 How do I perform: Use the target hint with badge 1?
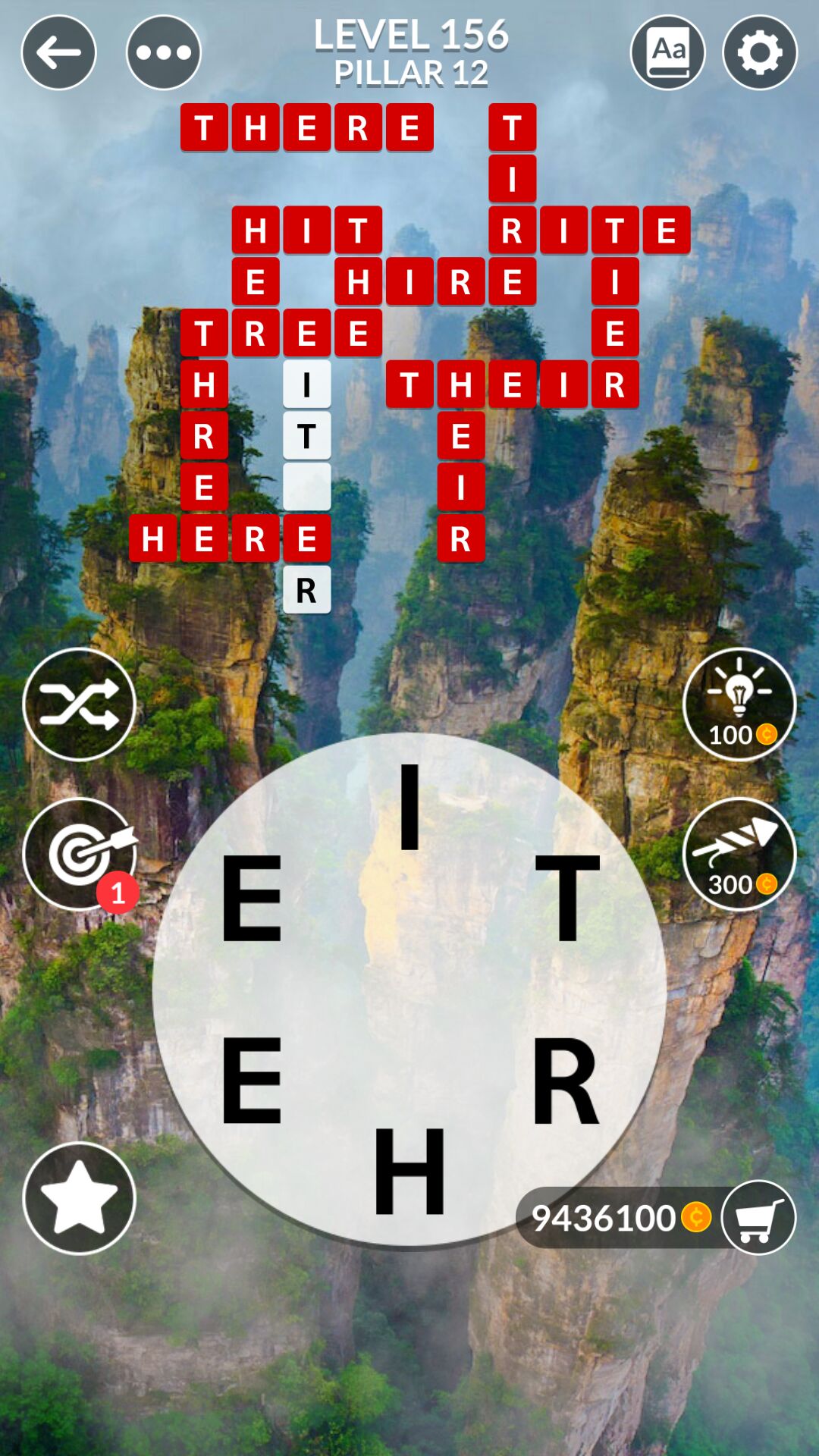80,855
